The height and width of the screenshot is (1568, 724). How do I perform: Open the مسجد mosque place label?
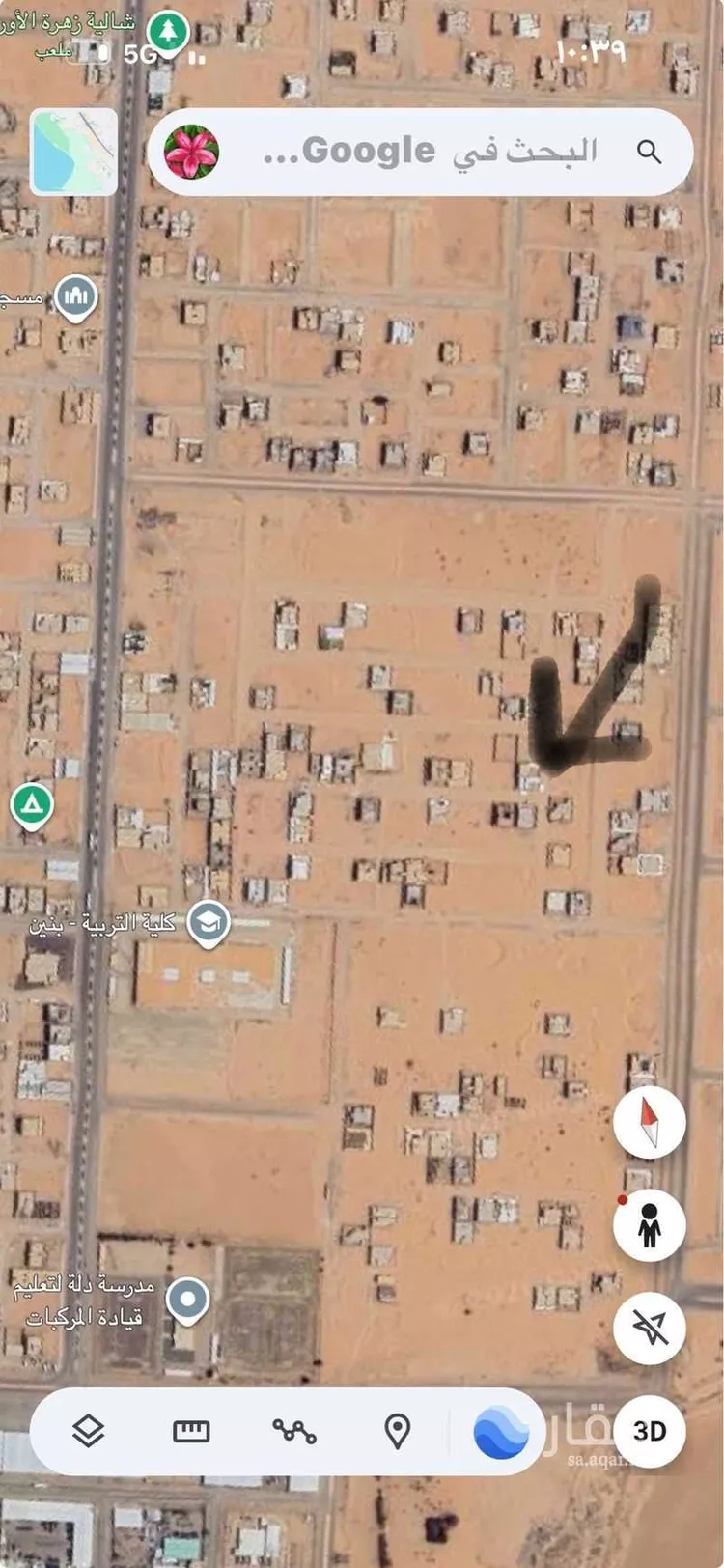click(x=74, y=295)
